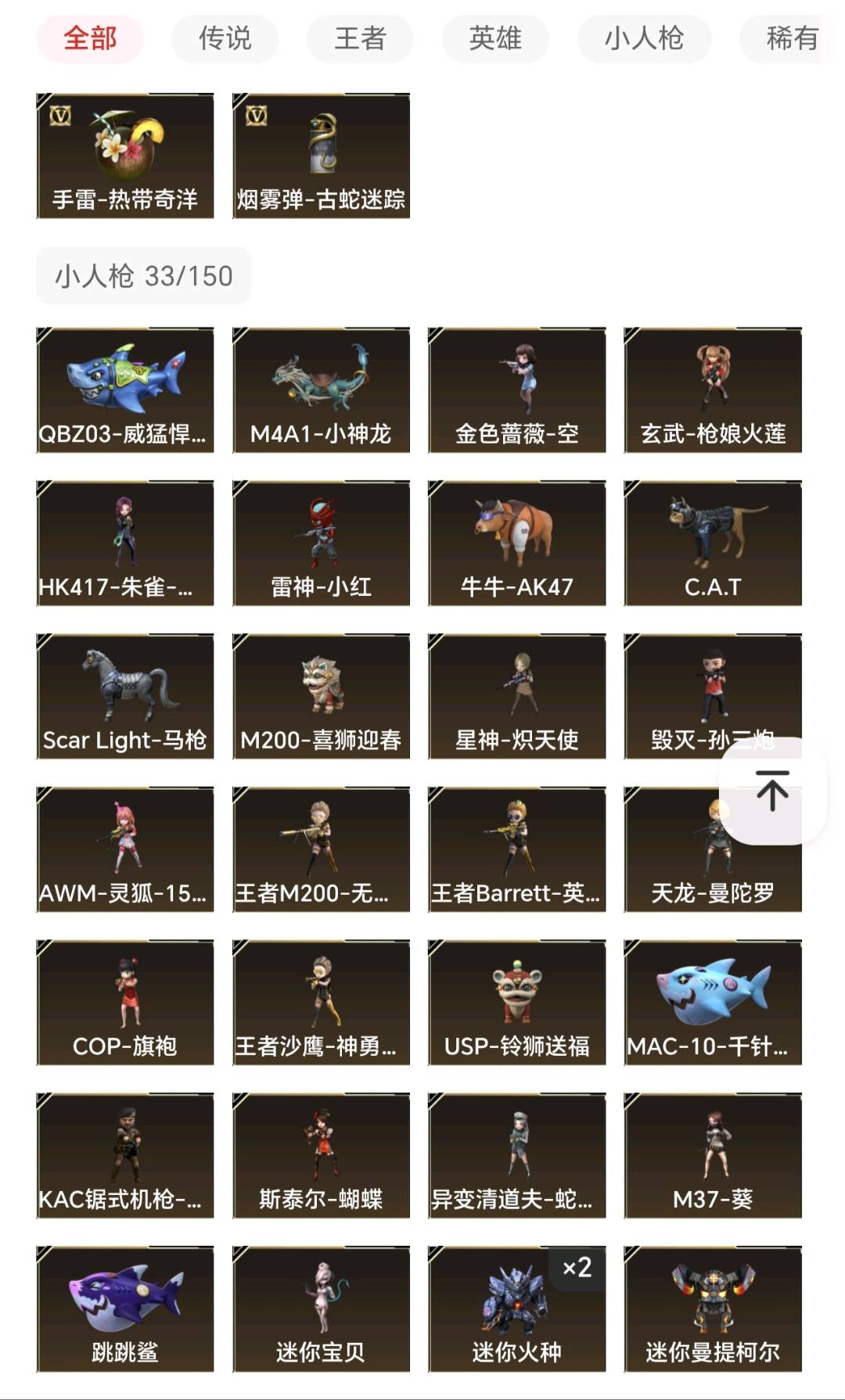Switch to the 王者 category
The image size is (845, 1400).
(x=360, y=38)
